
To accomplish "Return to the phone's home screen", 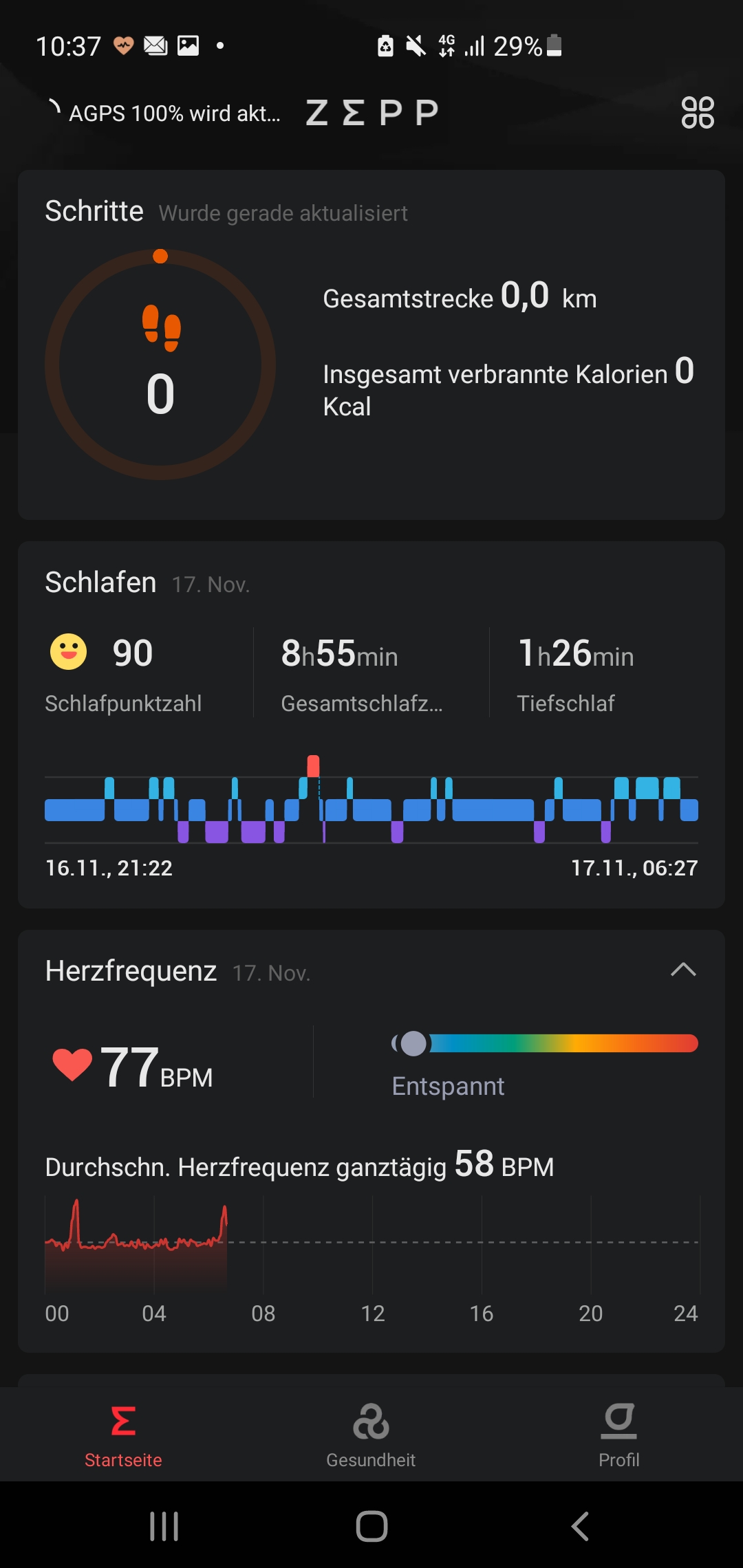I will pyautogui.click(x=371, y=1526).
